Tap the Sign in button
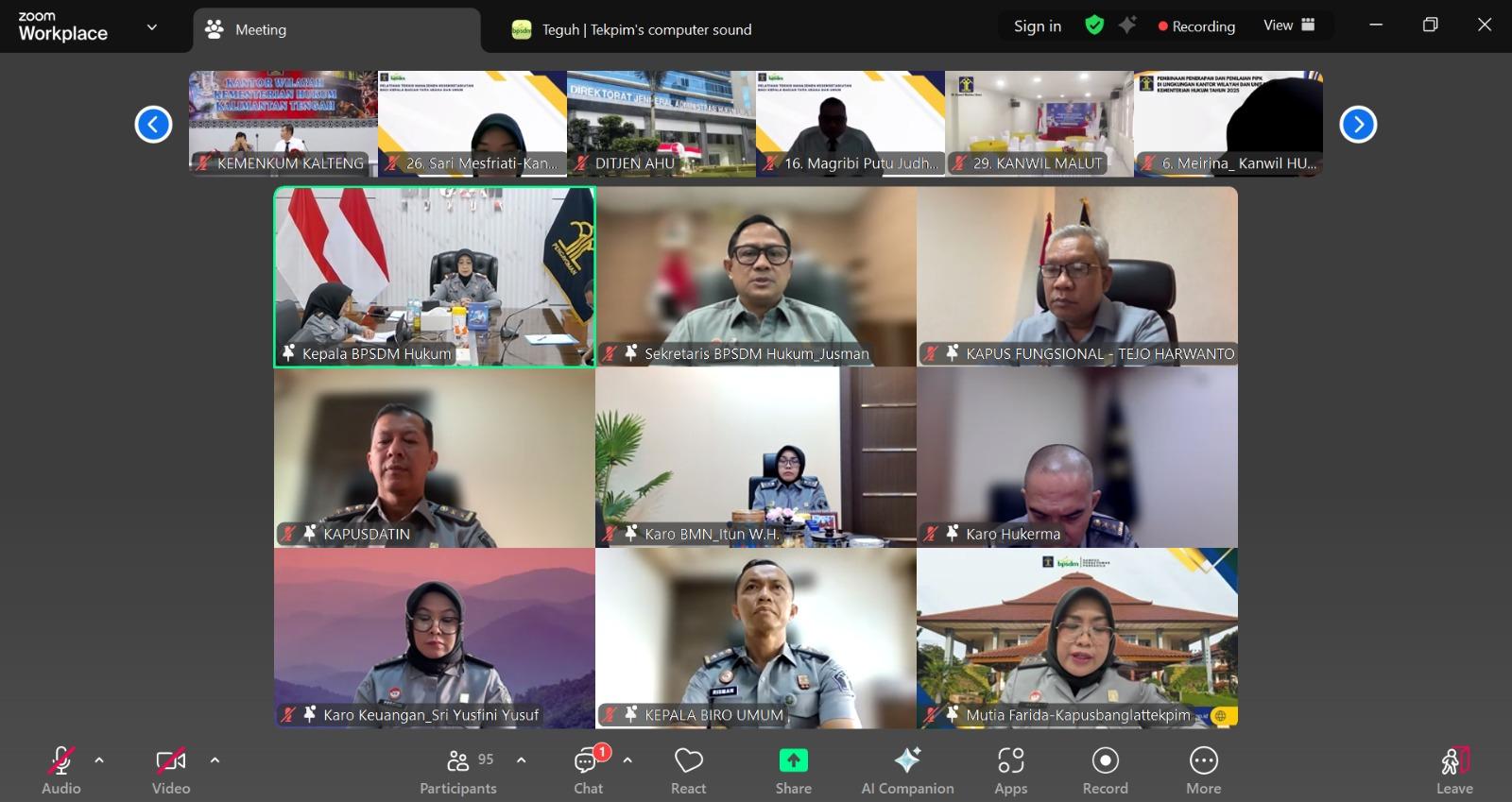Screen dimensions: 1512x802 [x=1037, y=26]
